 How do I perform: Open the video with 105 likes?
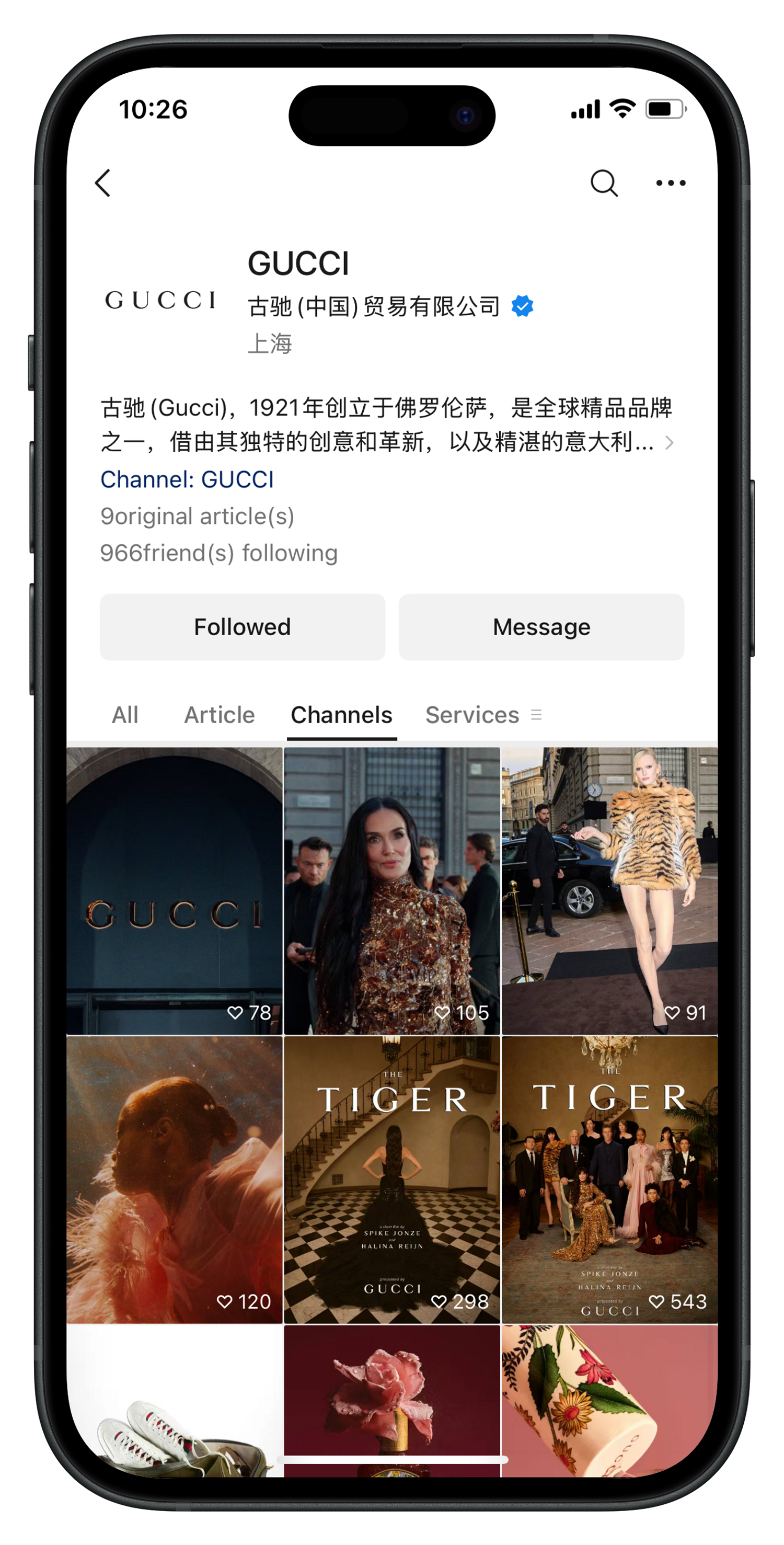coord(391,890)
